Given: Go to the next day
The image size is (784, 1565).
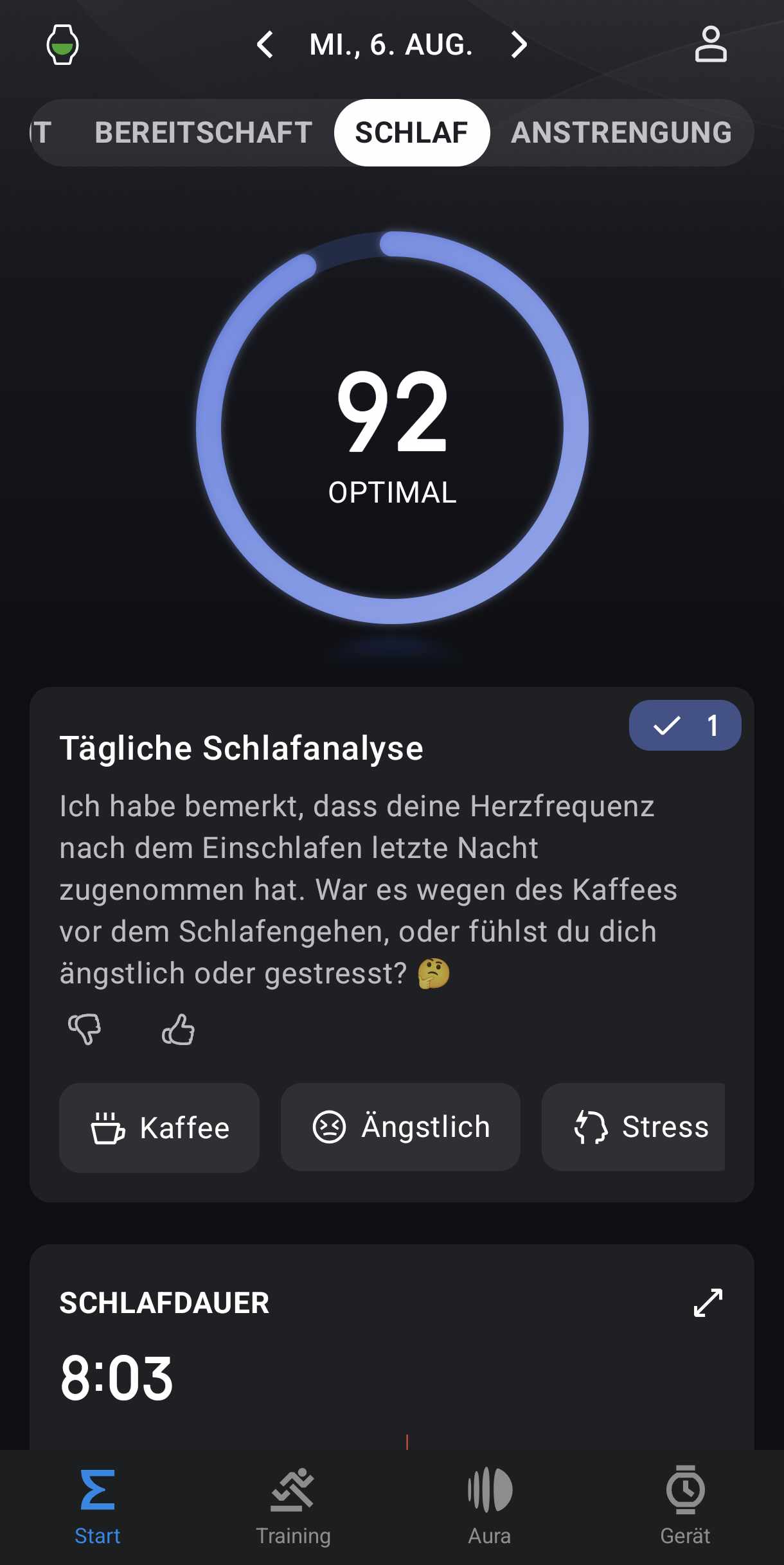Looking at the screenshot, I should tap(519, 45).
